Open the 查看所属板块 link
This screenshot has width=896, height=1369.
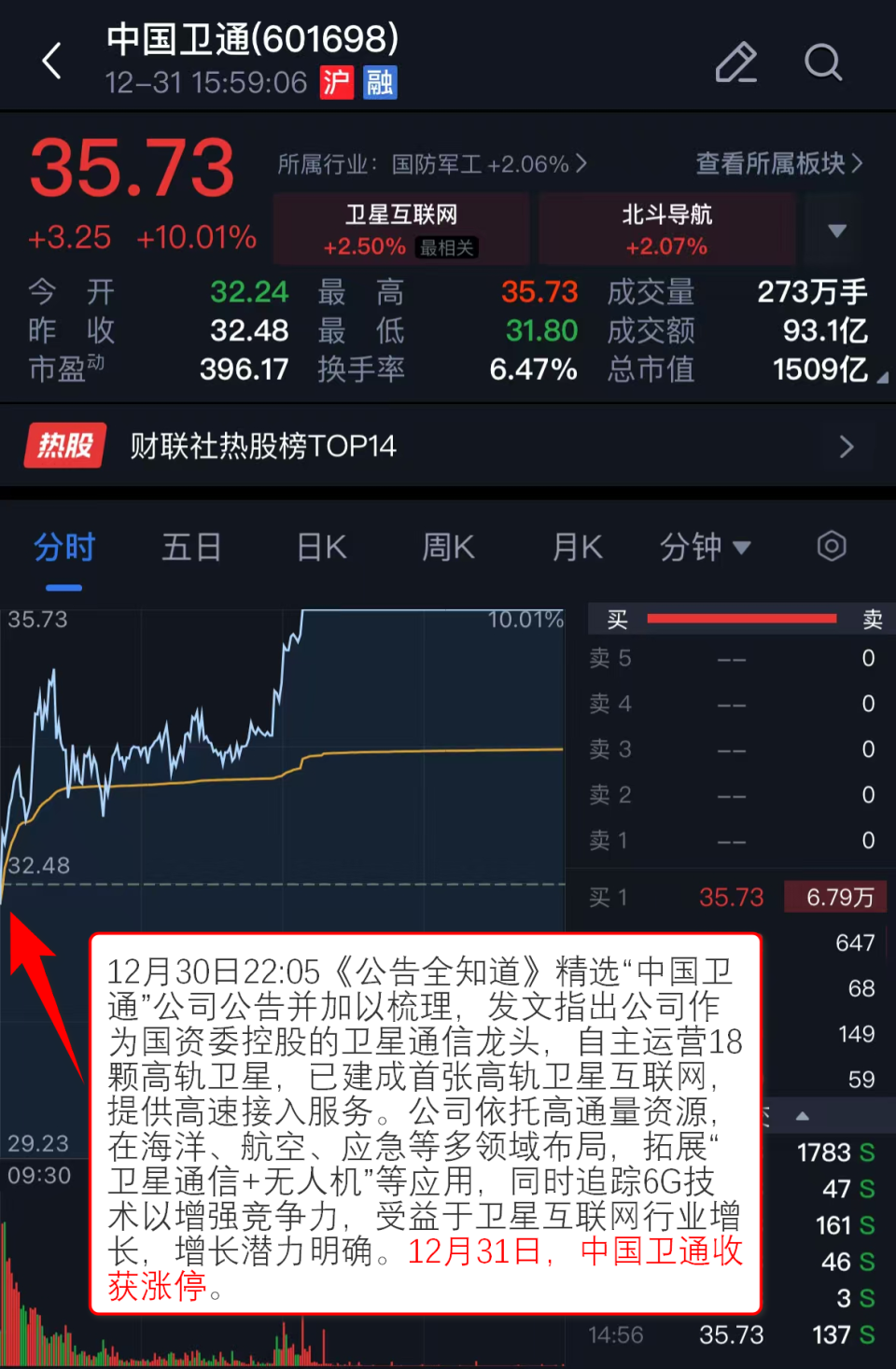[x=777, y=163]
